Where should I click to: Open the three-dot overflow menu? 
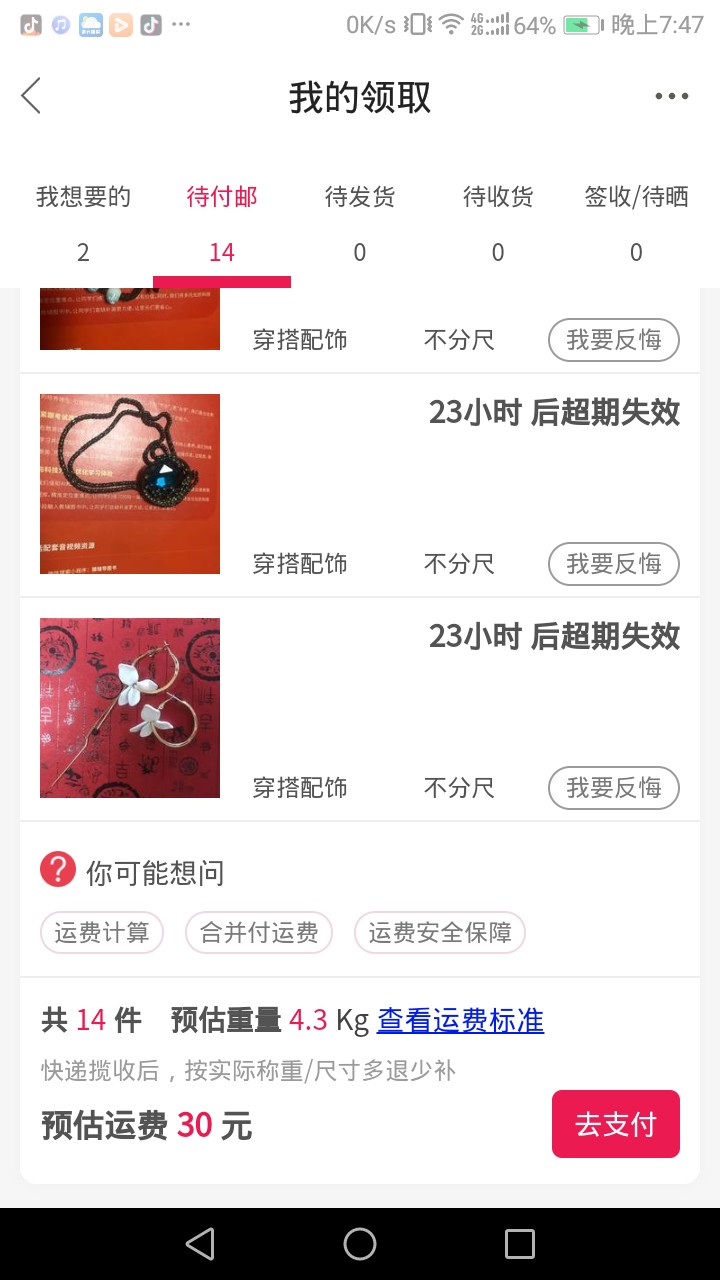tap(671, 97)
